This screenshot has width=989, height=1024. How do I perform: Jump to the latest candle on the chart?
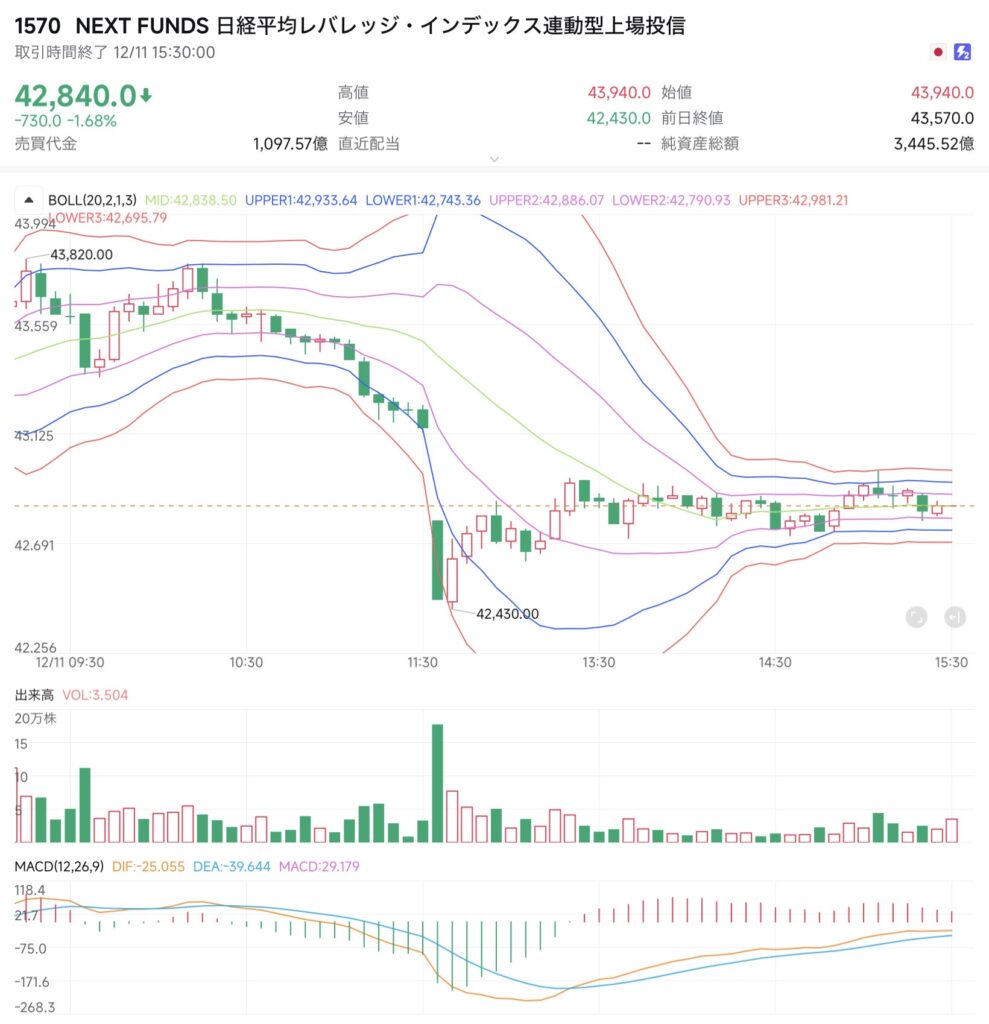tap(955, 617)
